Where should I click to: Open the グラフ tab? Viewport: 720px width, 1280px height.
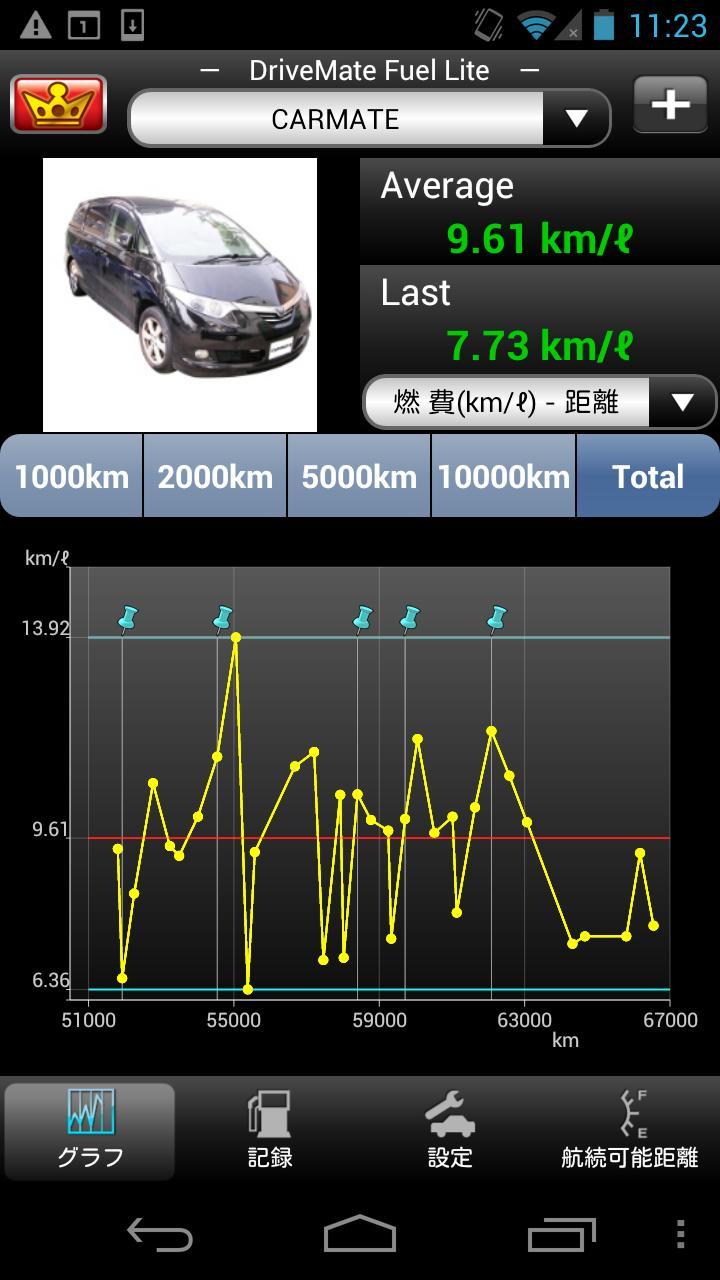point(90,1130)
